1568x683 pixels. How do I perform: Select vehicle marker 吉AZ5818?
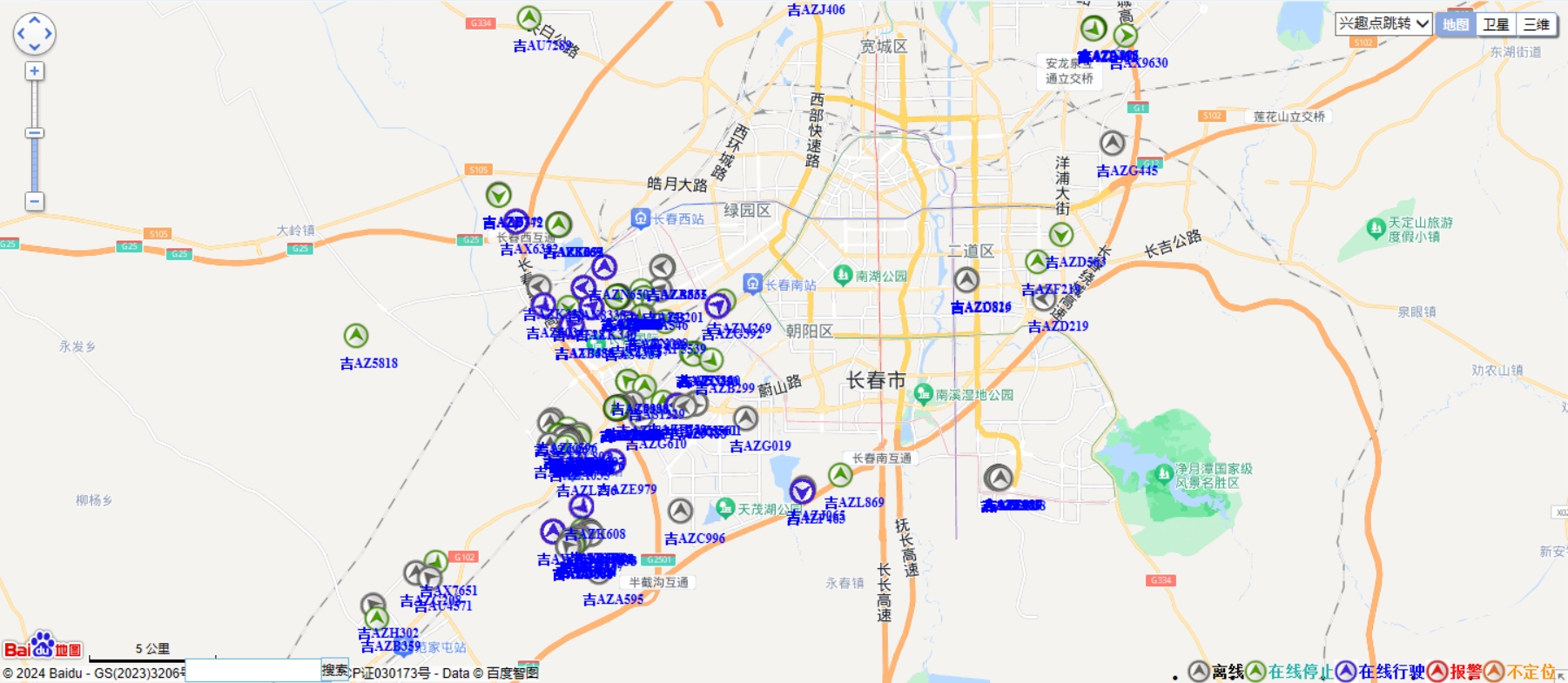coord(355,336)
